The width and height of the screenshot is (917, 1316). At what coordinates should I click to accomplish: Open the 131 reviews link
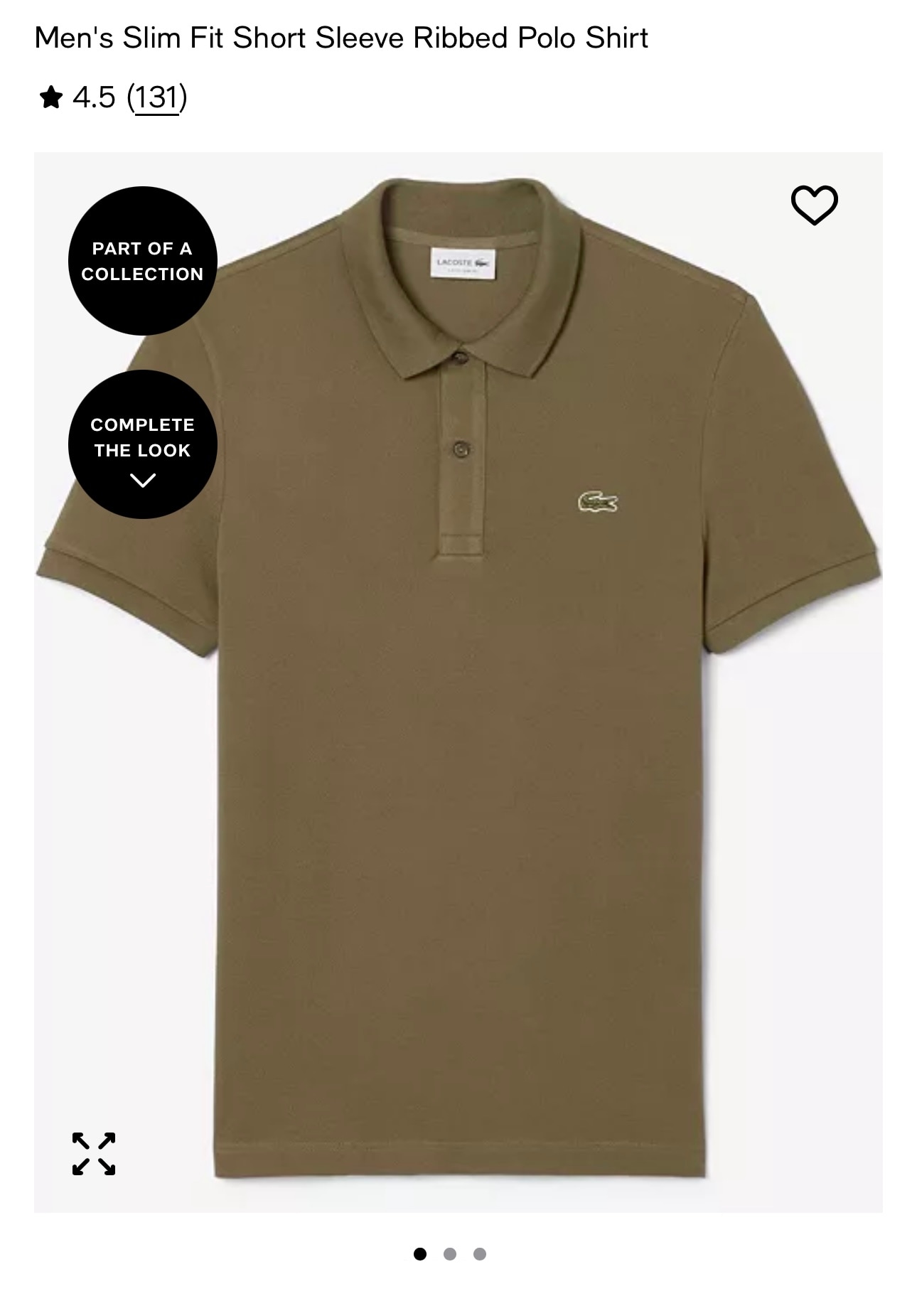click(157, 97)
